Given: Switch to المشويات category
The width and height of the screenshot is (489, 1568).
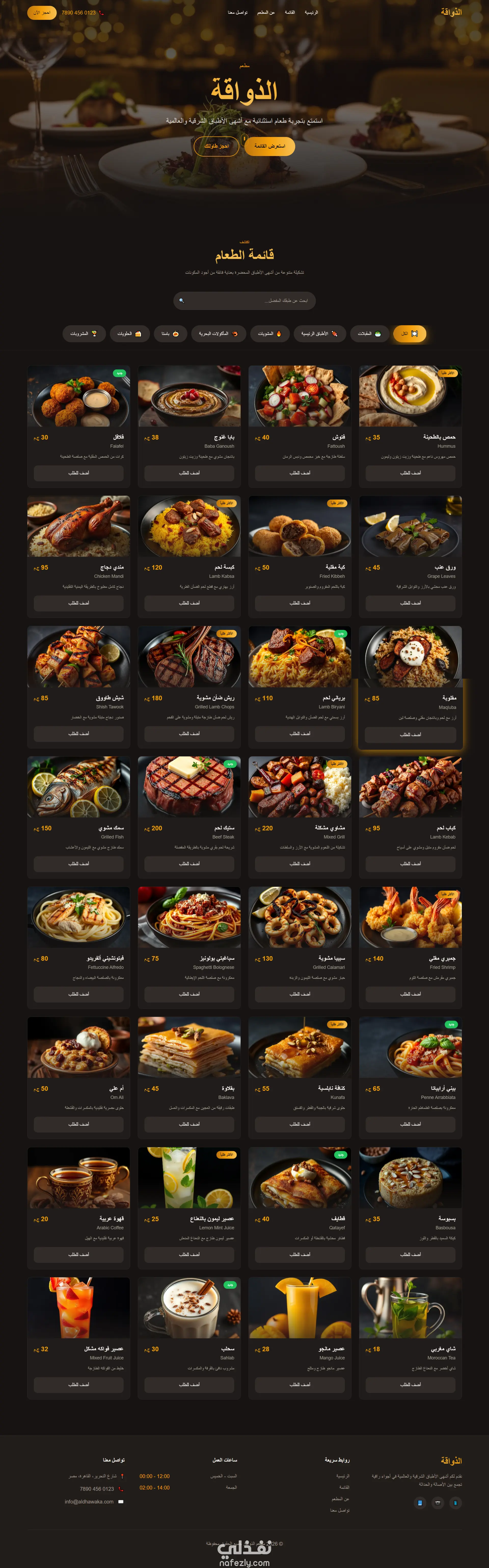Looking at the screenshot, I should [x=270, y=334].
